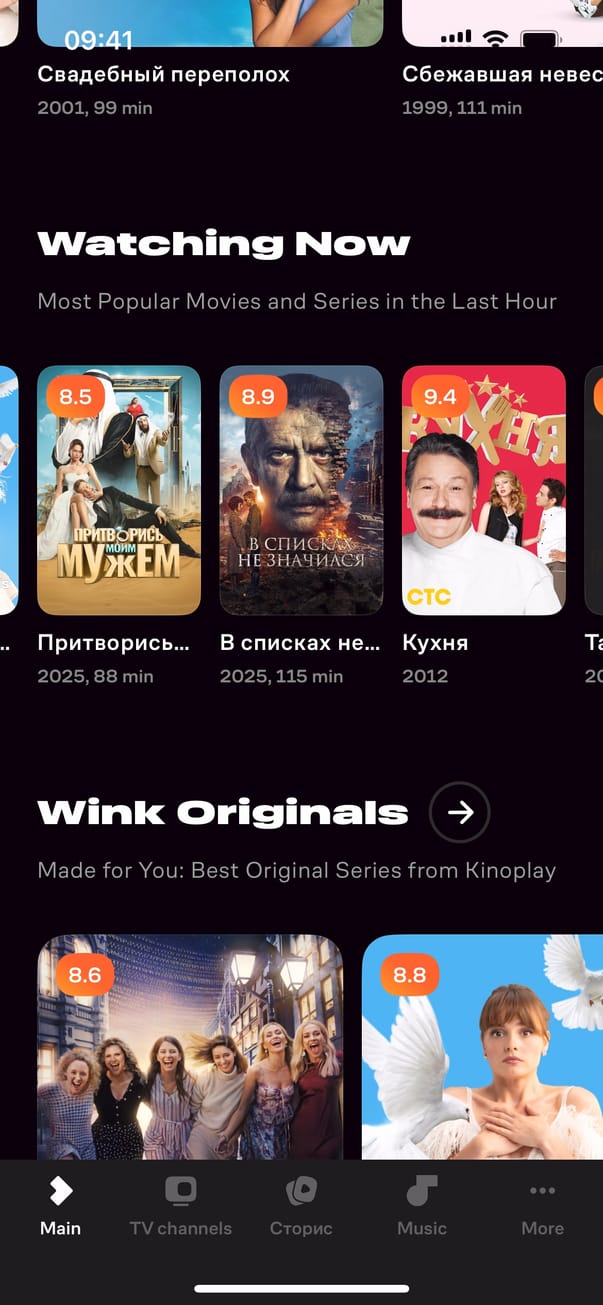This screenshot has width=603, height=1305.
Task: Open the More tab
Action: tap(542, 1205)
